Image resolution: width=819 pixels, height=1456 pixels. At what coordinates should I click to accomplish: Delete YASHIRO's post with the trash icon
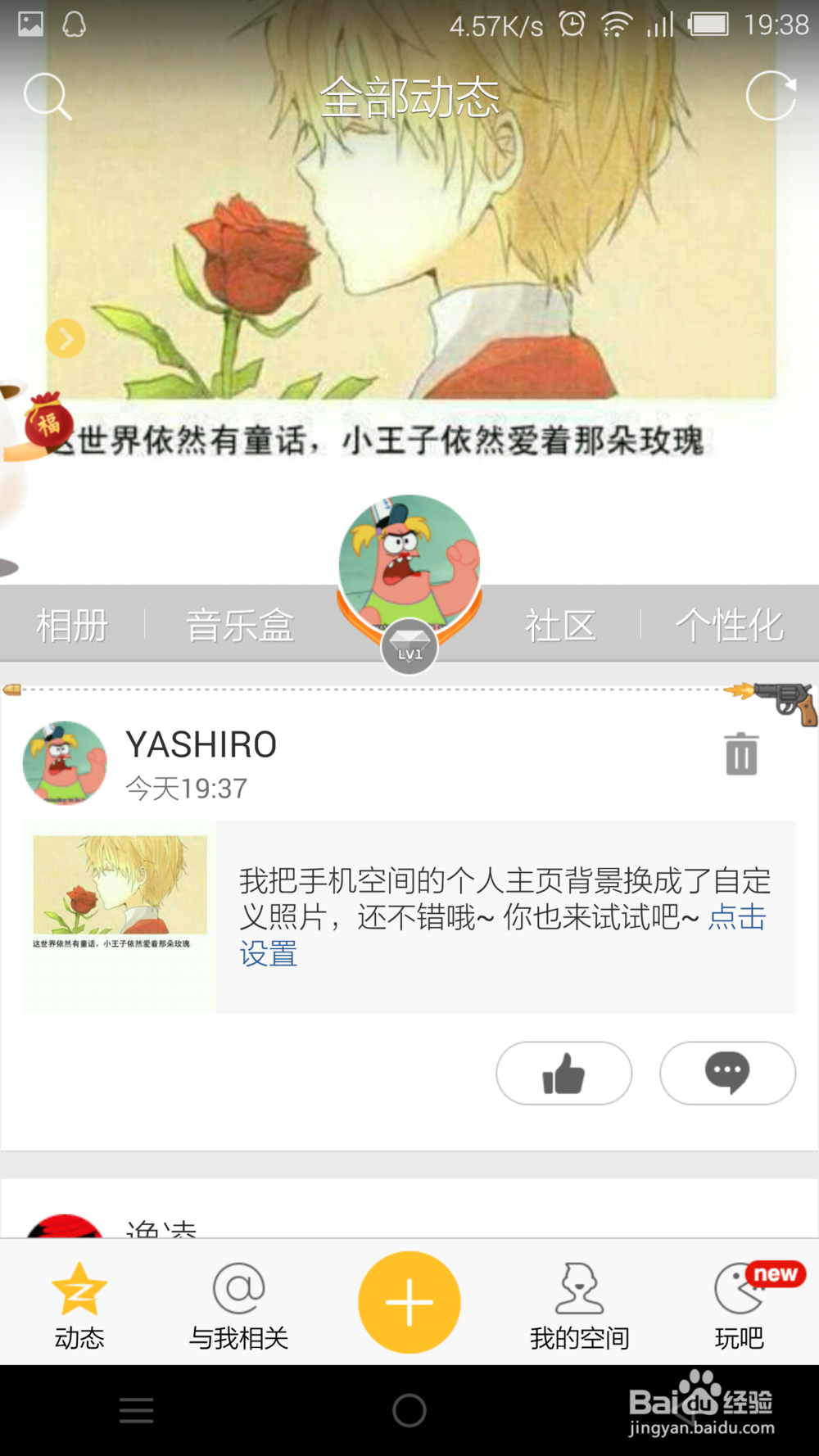click(740, 753)
